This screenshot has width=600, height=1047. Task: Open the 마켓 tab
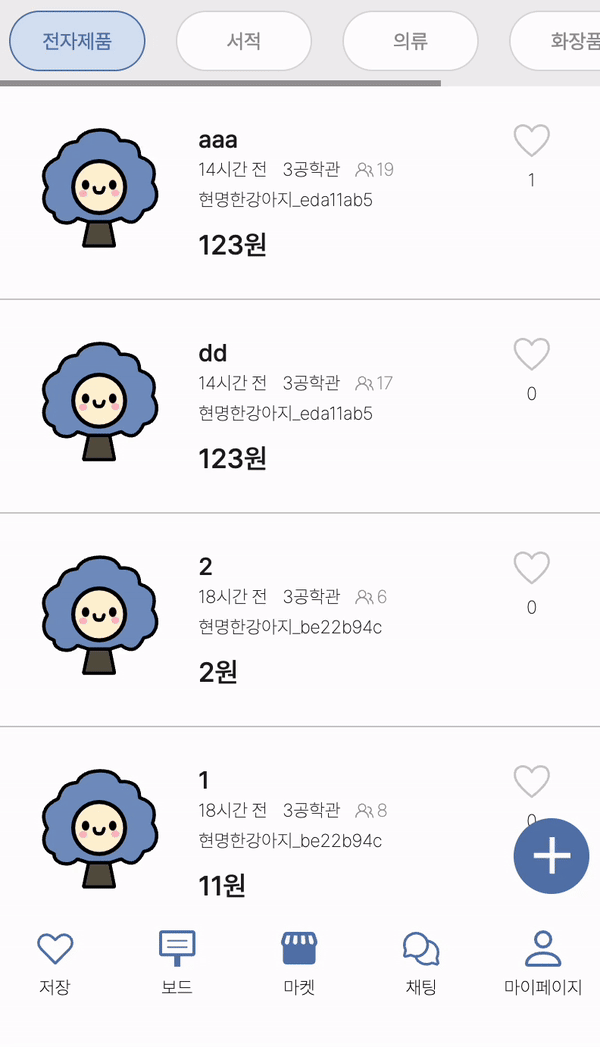[299, 964]
